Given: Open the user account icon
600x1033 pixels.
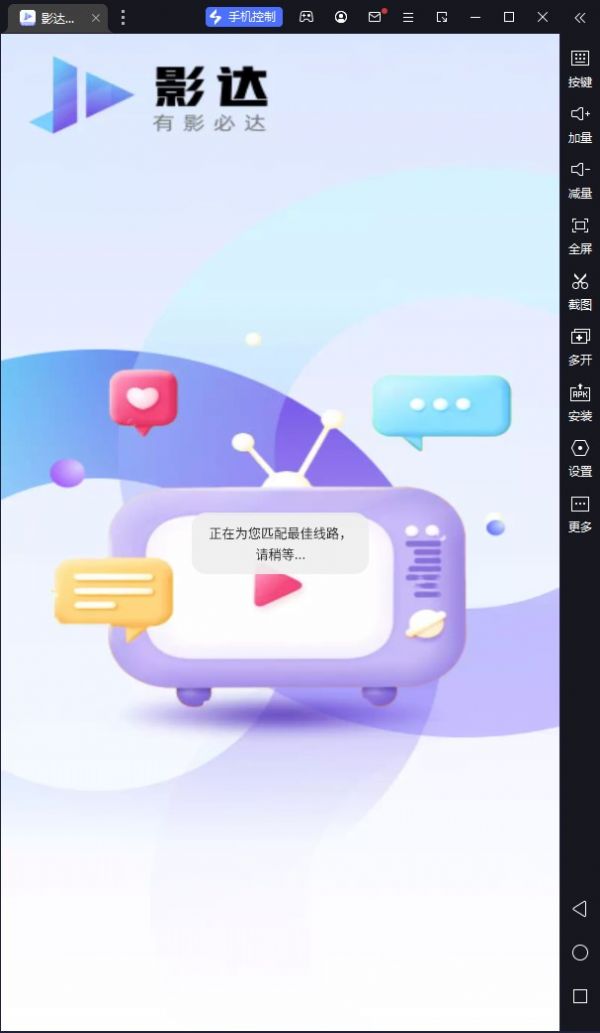Looking at the screenshot, I should (x=341, y=17).
